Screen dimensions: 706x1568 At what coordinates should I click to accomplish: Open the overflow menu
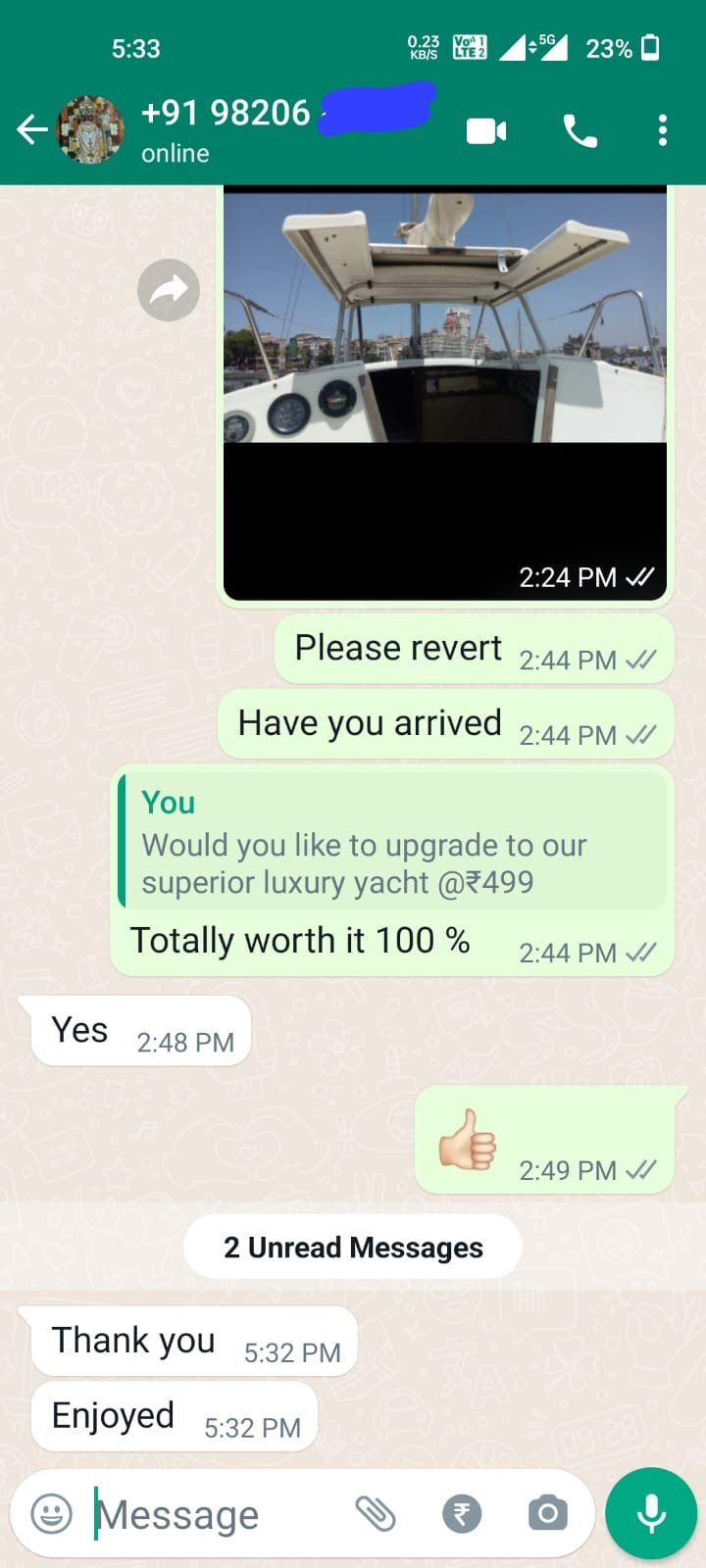tap(663, 130)
